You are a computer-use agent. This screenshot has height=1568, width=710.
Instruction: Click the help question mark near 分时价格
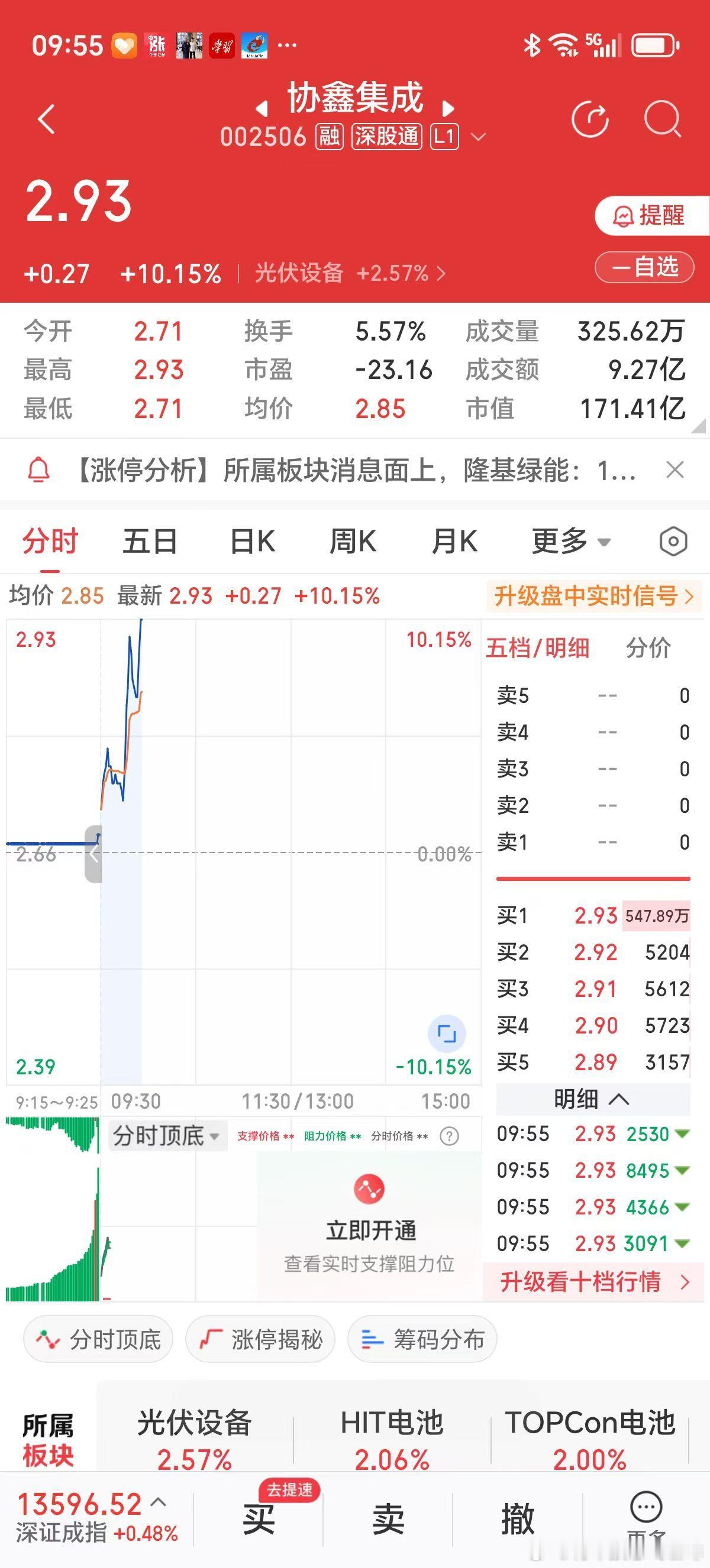coord(448,1137)
